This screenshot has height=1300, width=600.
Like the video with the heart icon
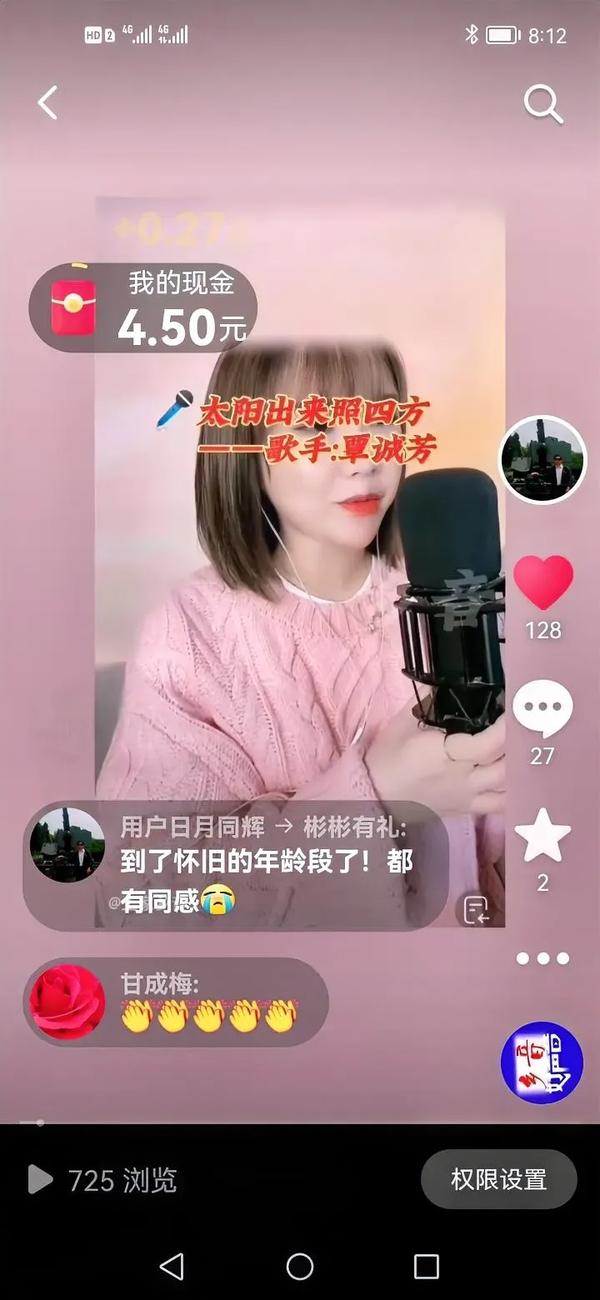tap(543, 583)
